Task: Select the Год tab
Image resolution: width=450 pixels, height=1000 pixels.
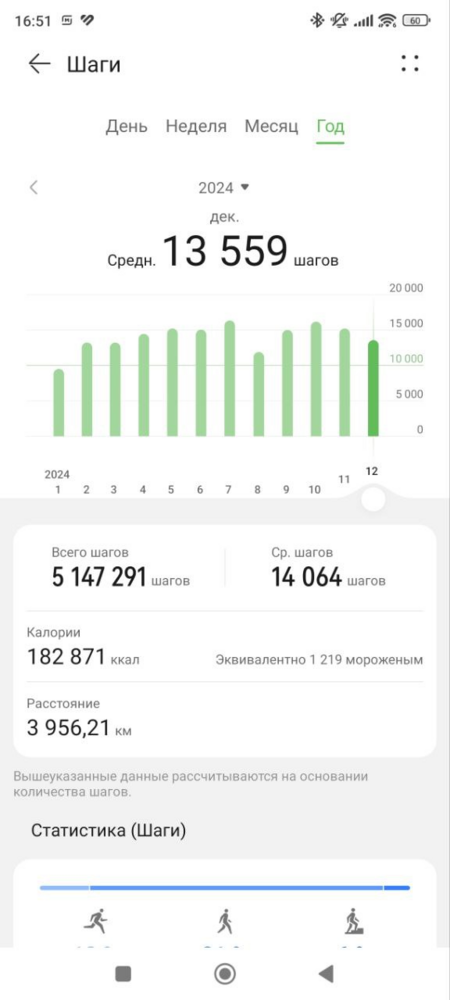Action: tap(330, 126)
